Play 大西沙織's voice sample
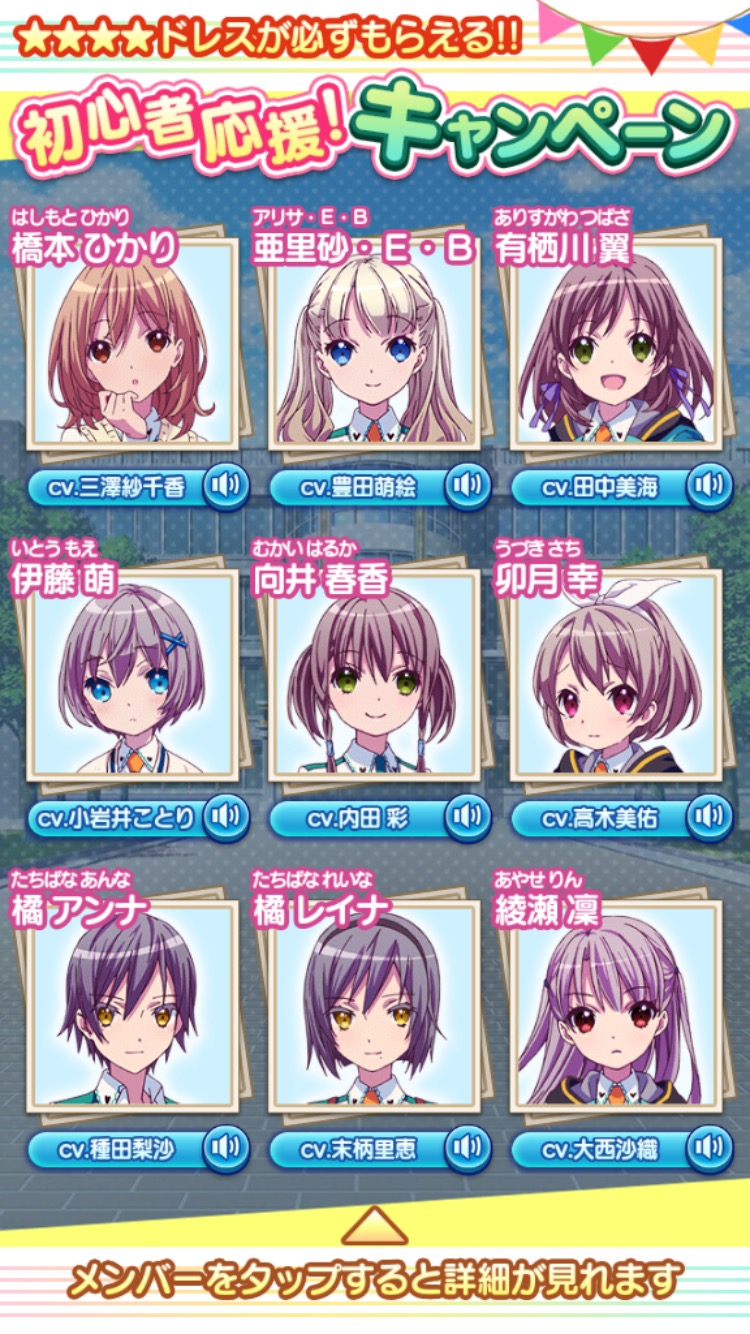 click(709, 1148)
